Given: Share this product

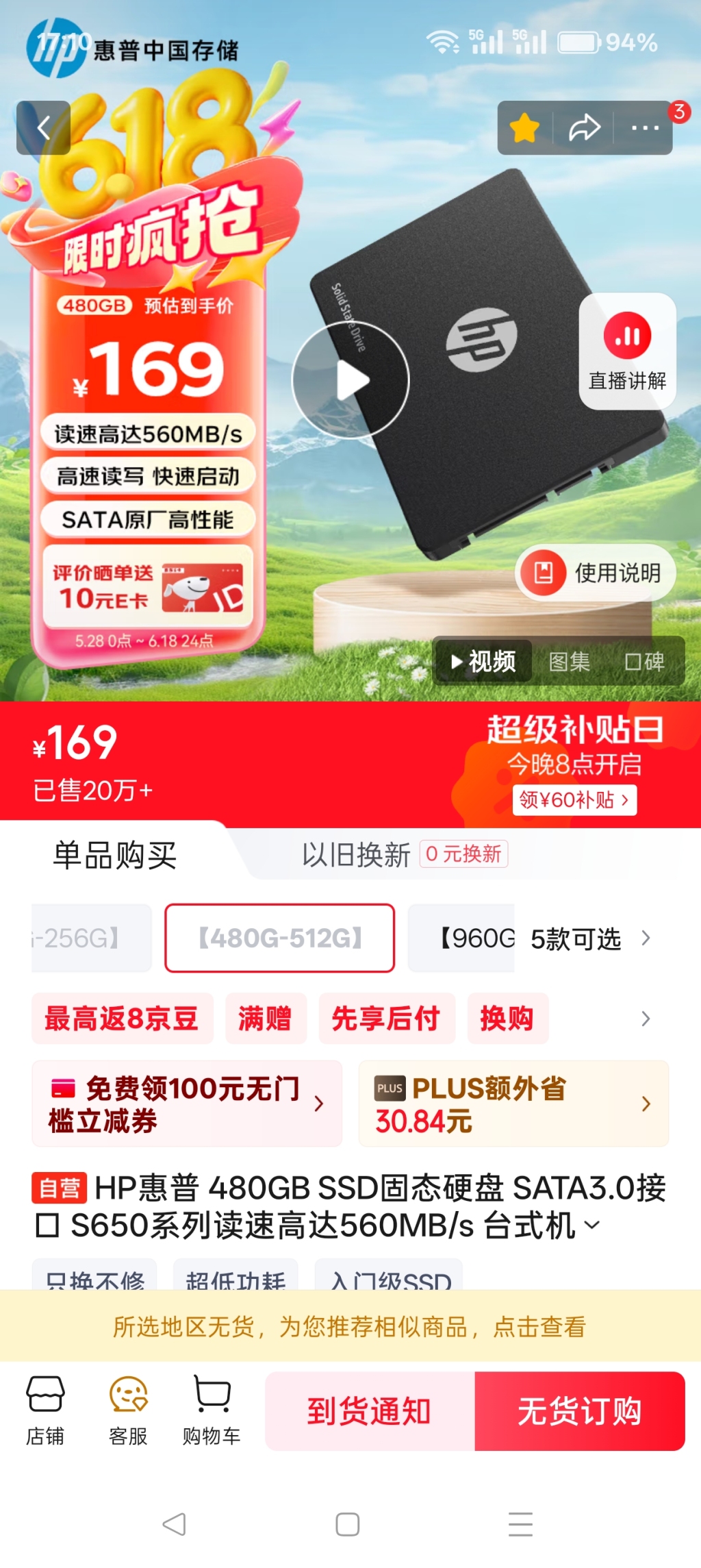Looking at the screenshot, I should [x=585, y=127].
